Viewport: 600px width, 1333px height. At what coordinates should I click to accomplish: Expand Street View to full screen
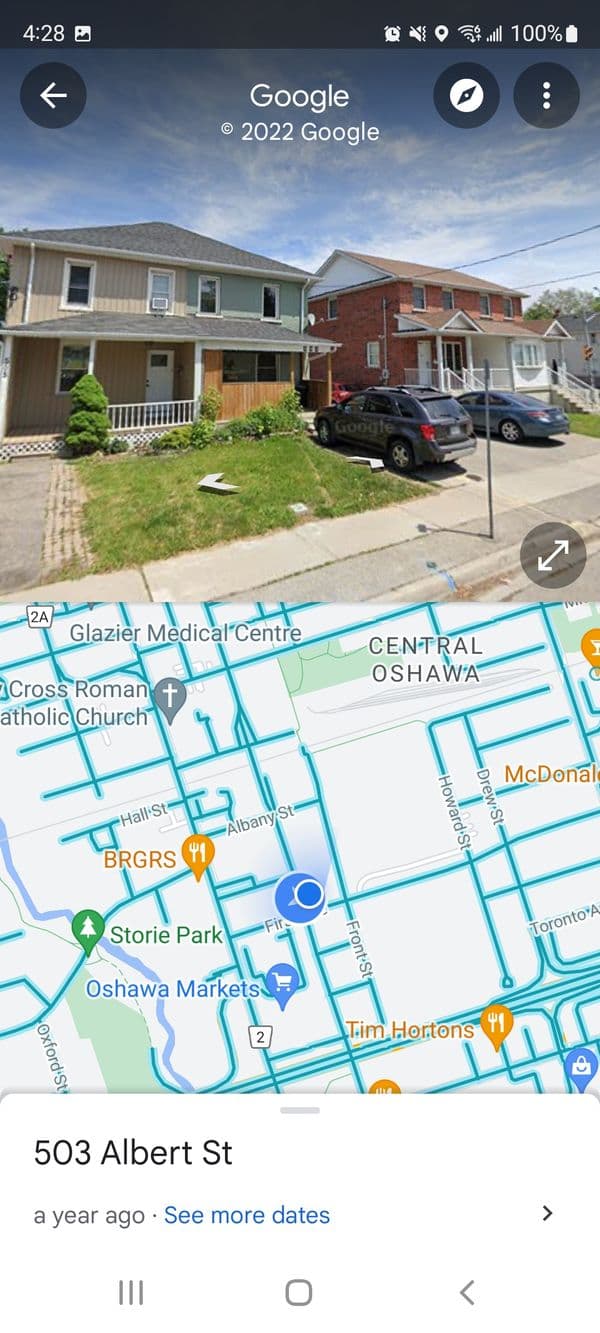pyautogui.click(x=553, y=555)
